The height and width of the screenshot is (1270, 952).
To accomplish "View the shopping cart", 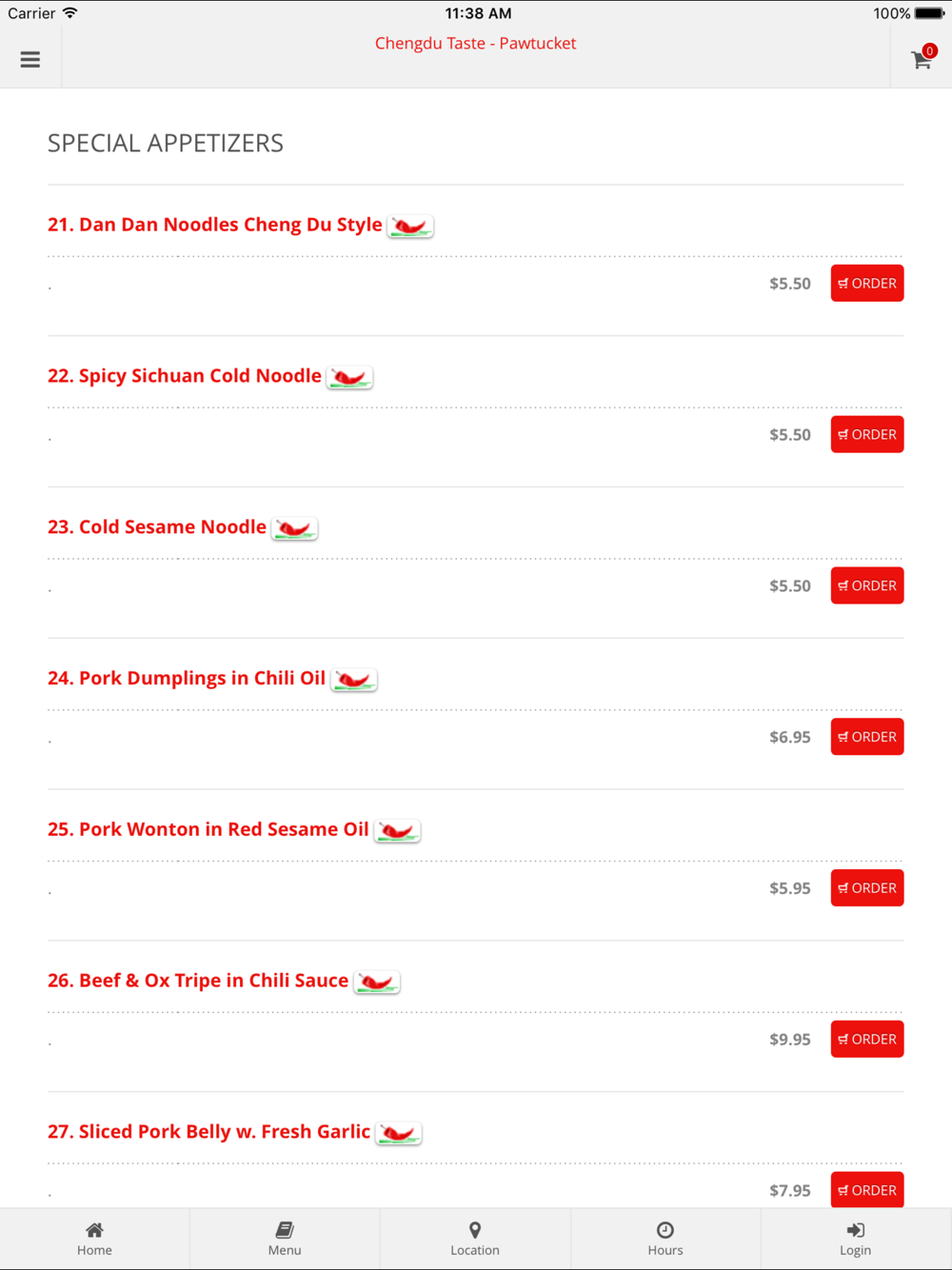I will coord(922,59).
